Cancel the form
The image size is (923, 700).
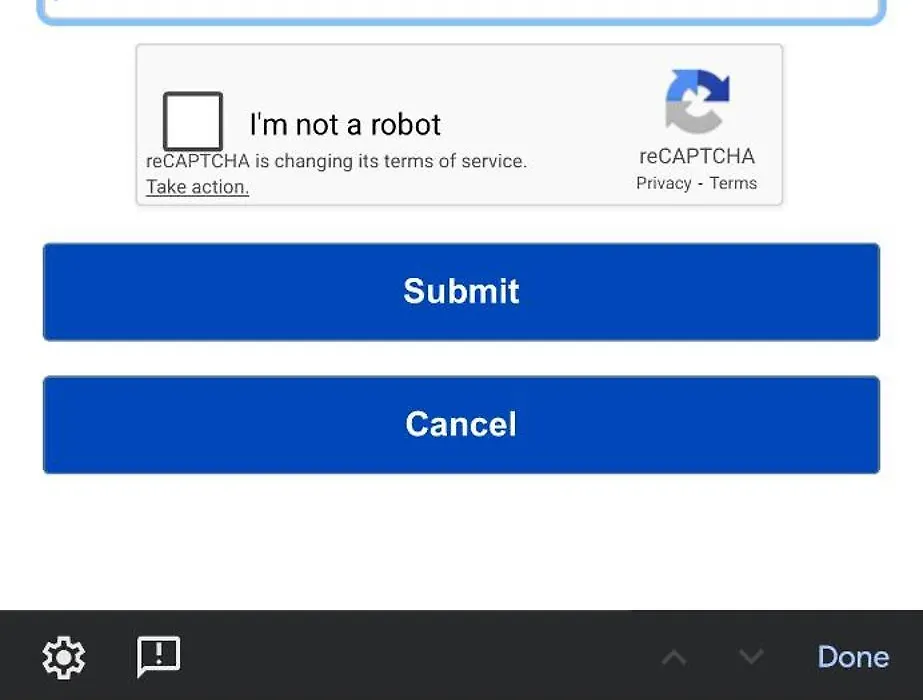coord(461,424)
